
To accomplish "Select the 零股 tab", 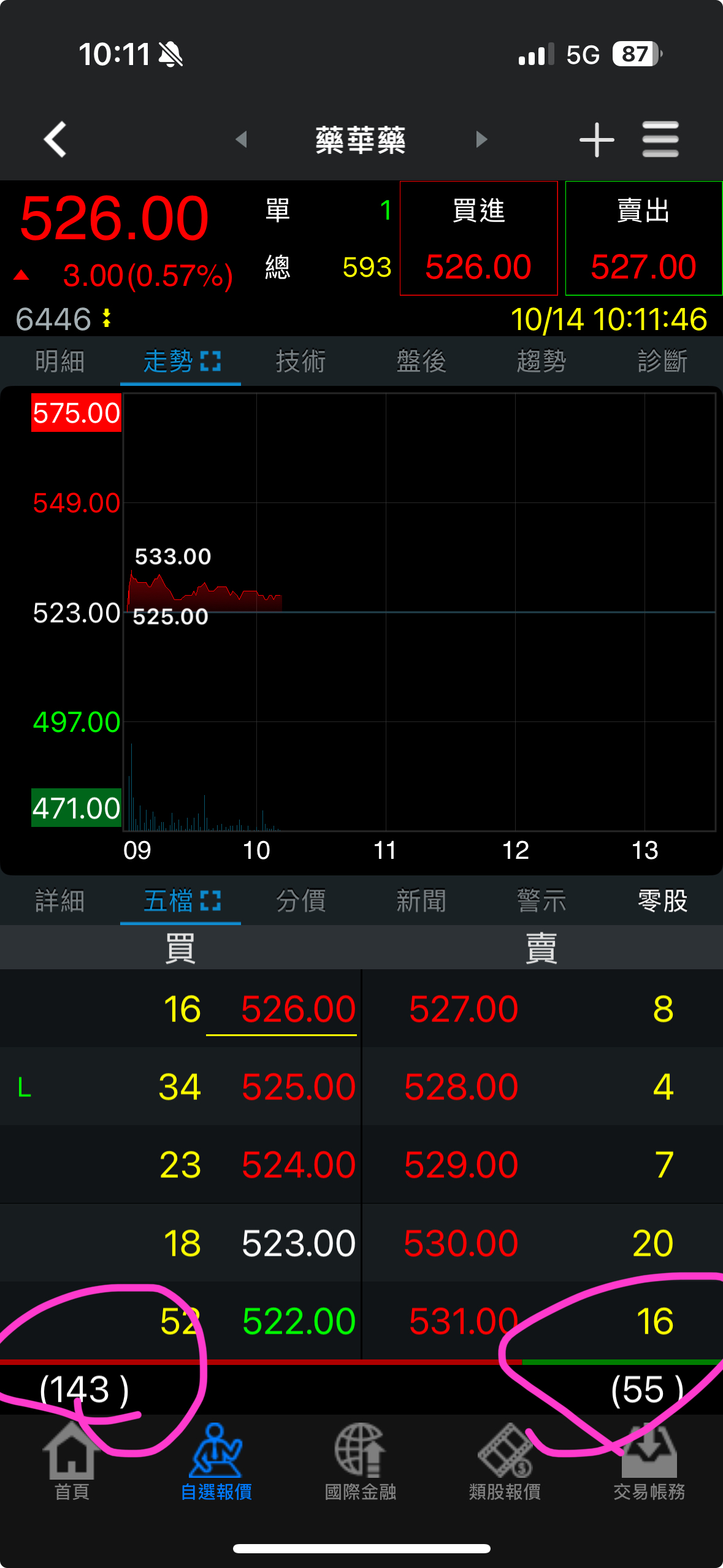I will point(662,901).
